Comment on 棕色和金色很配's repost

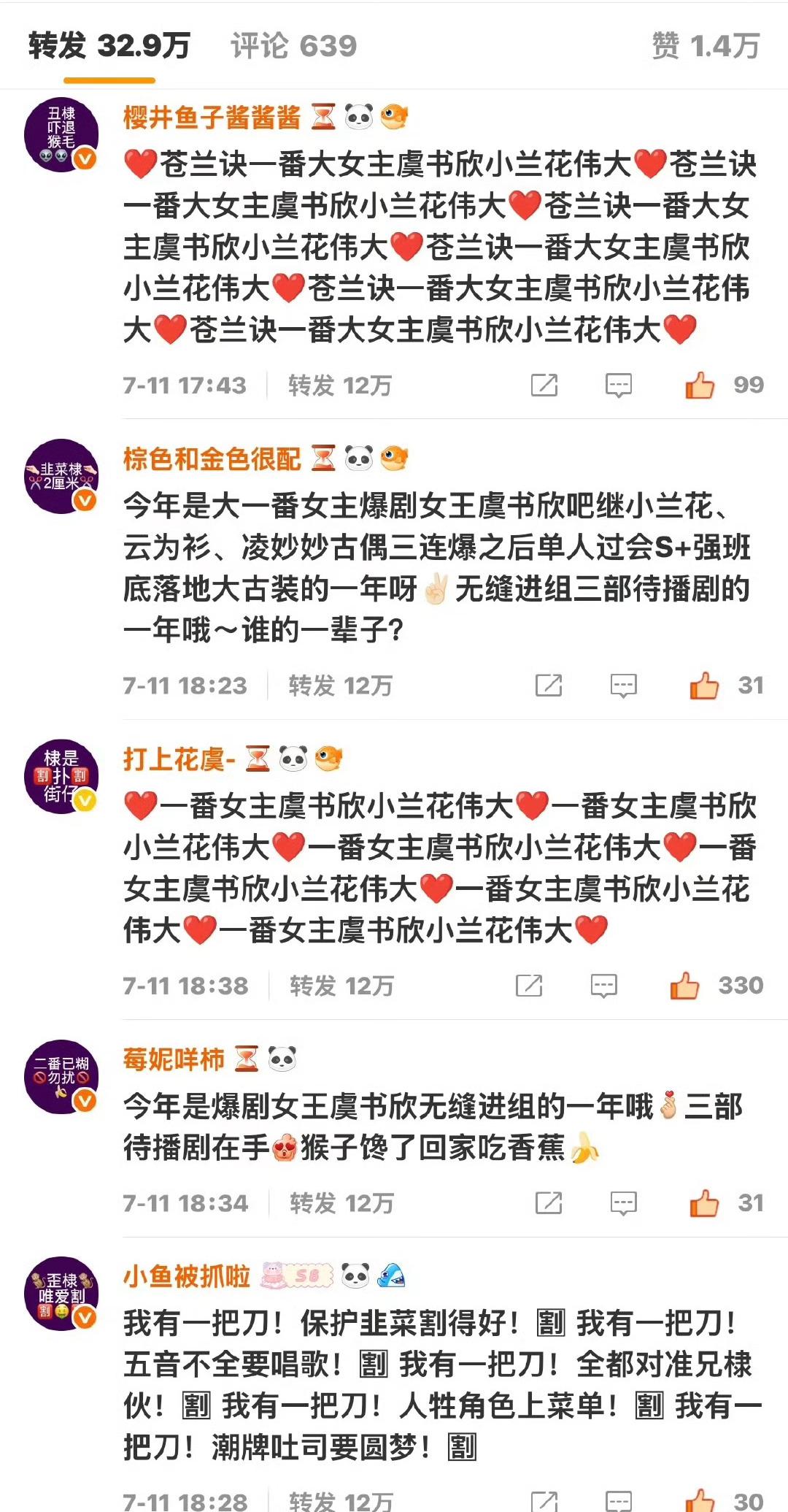click(623, 686)
